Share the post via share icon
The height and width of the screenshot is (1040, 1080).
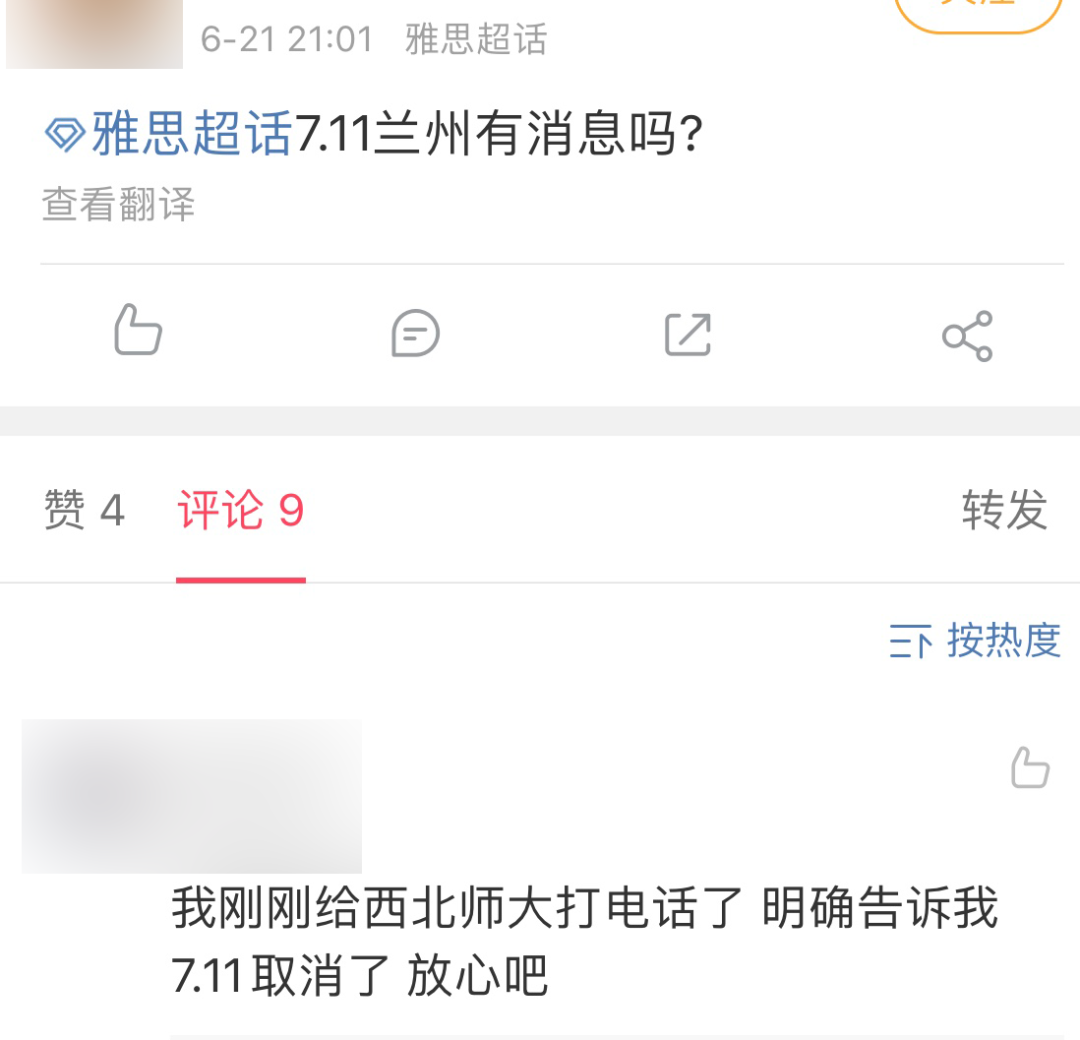pos(967,336)
